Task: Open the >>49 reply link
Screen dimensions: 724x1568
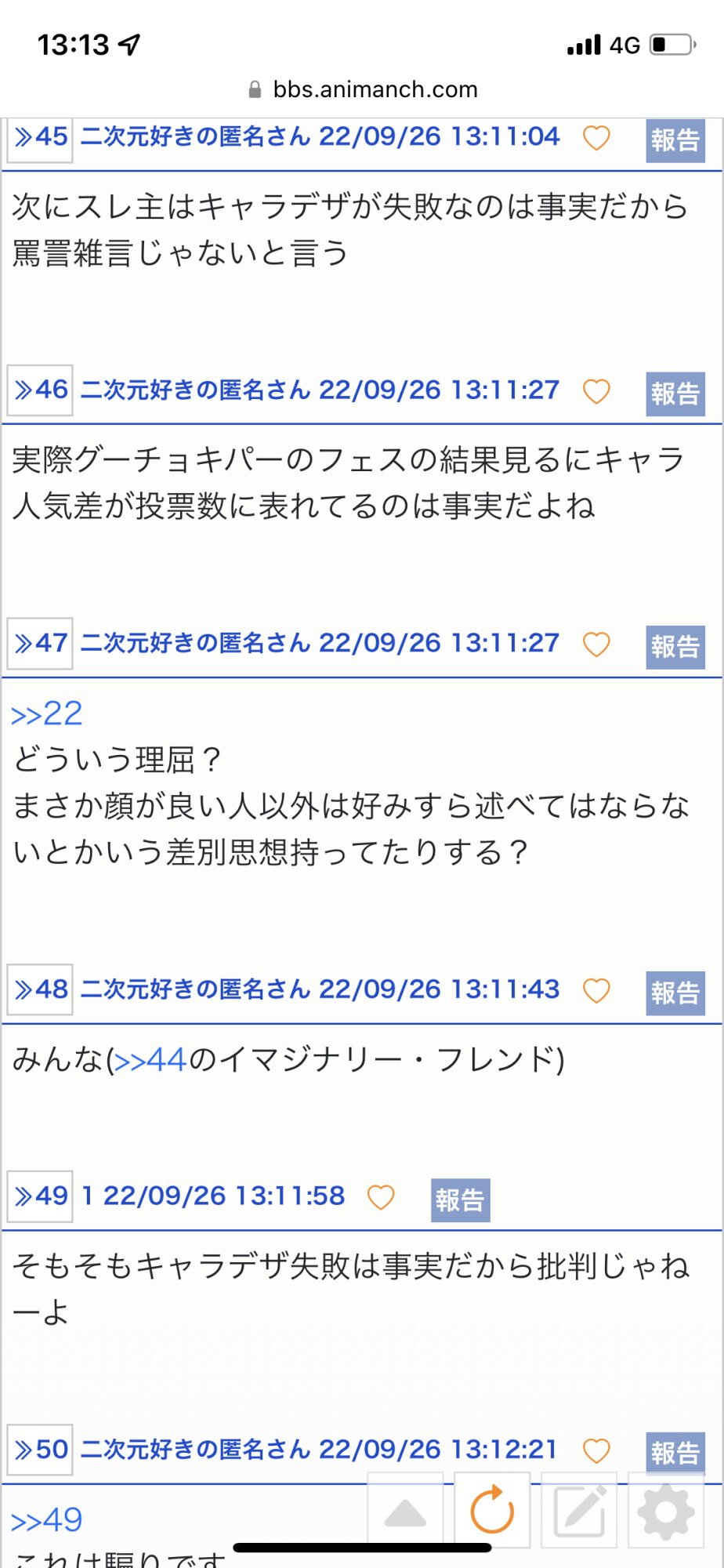Action: 47,1520
